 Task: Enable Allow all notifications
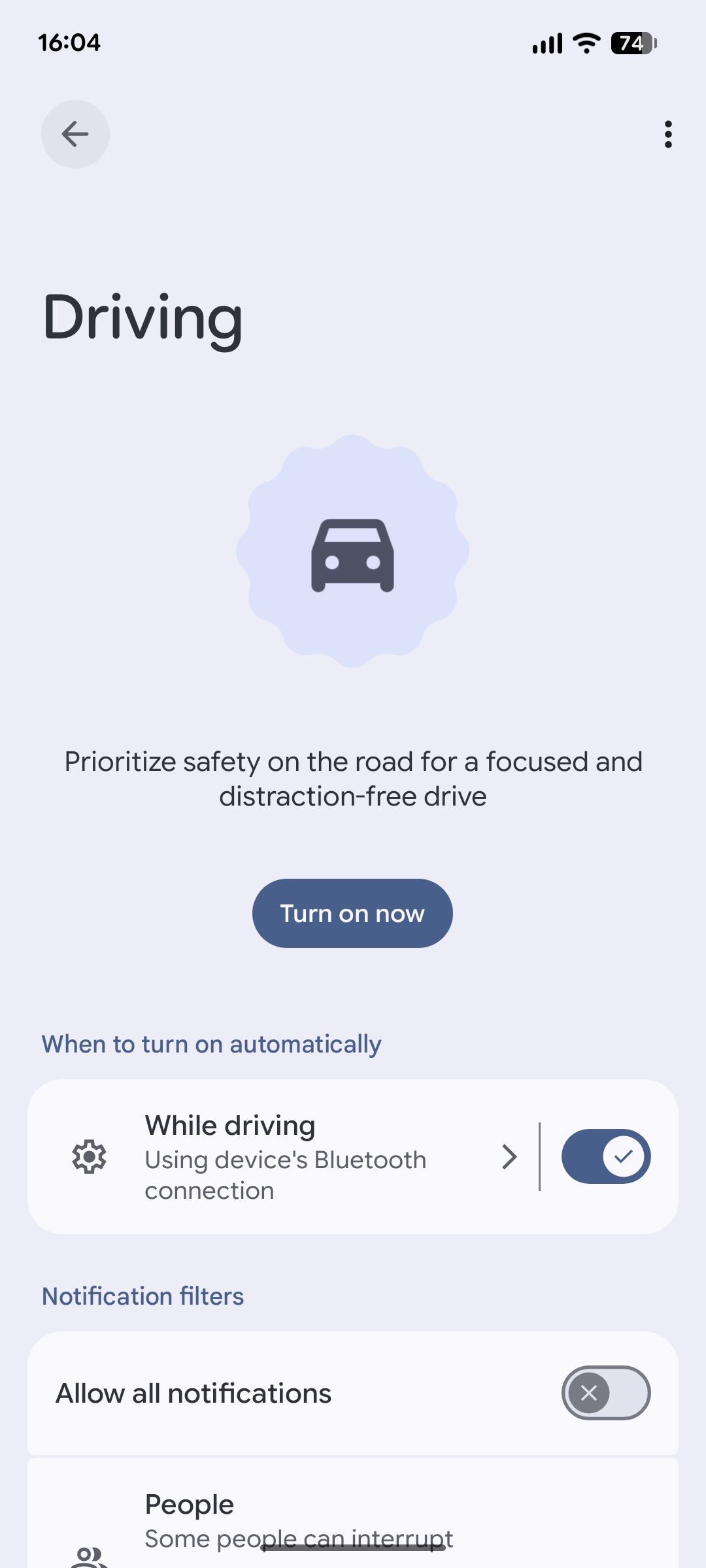pyautogui.click(x=605, y=1393)
